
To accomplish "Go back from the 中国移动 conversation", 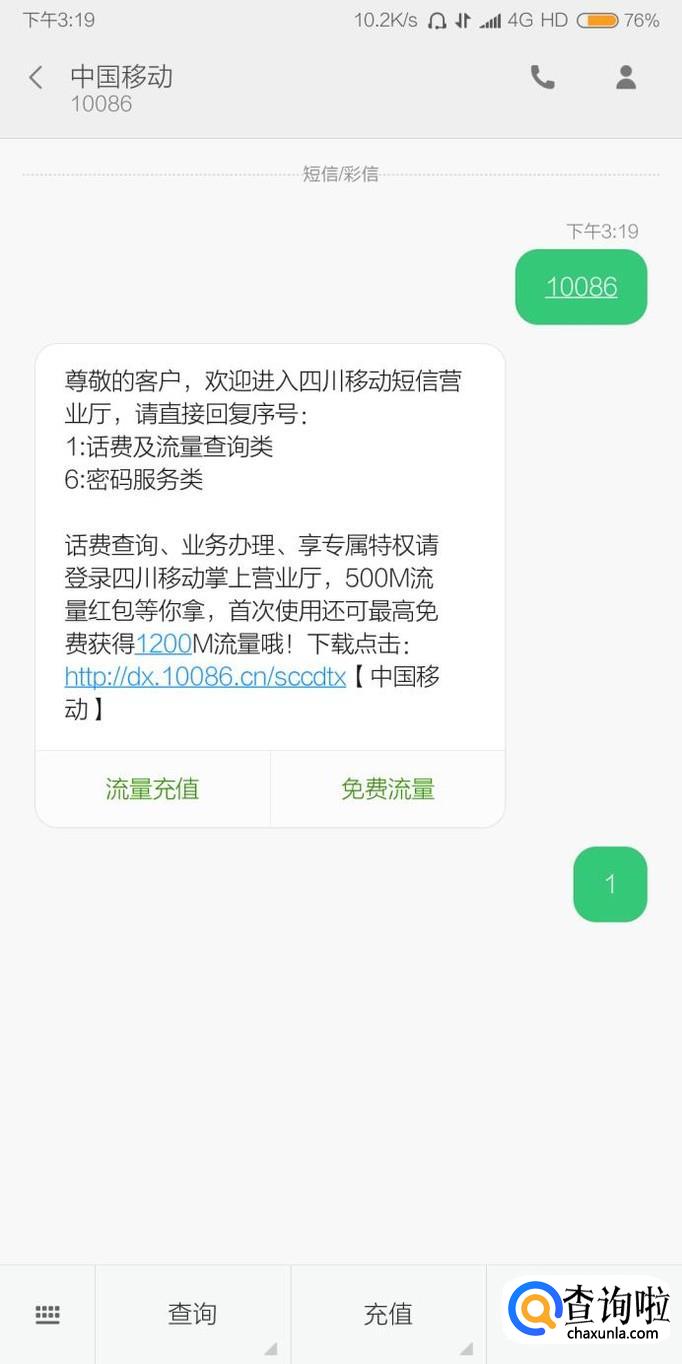I will 36,78.
